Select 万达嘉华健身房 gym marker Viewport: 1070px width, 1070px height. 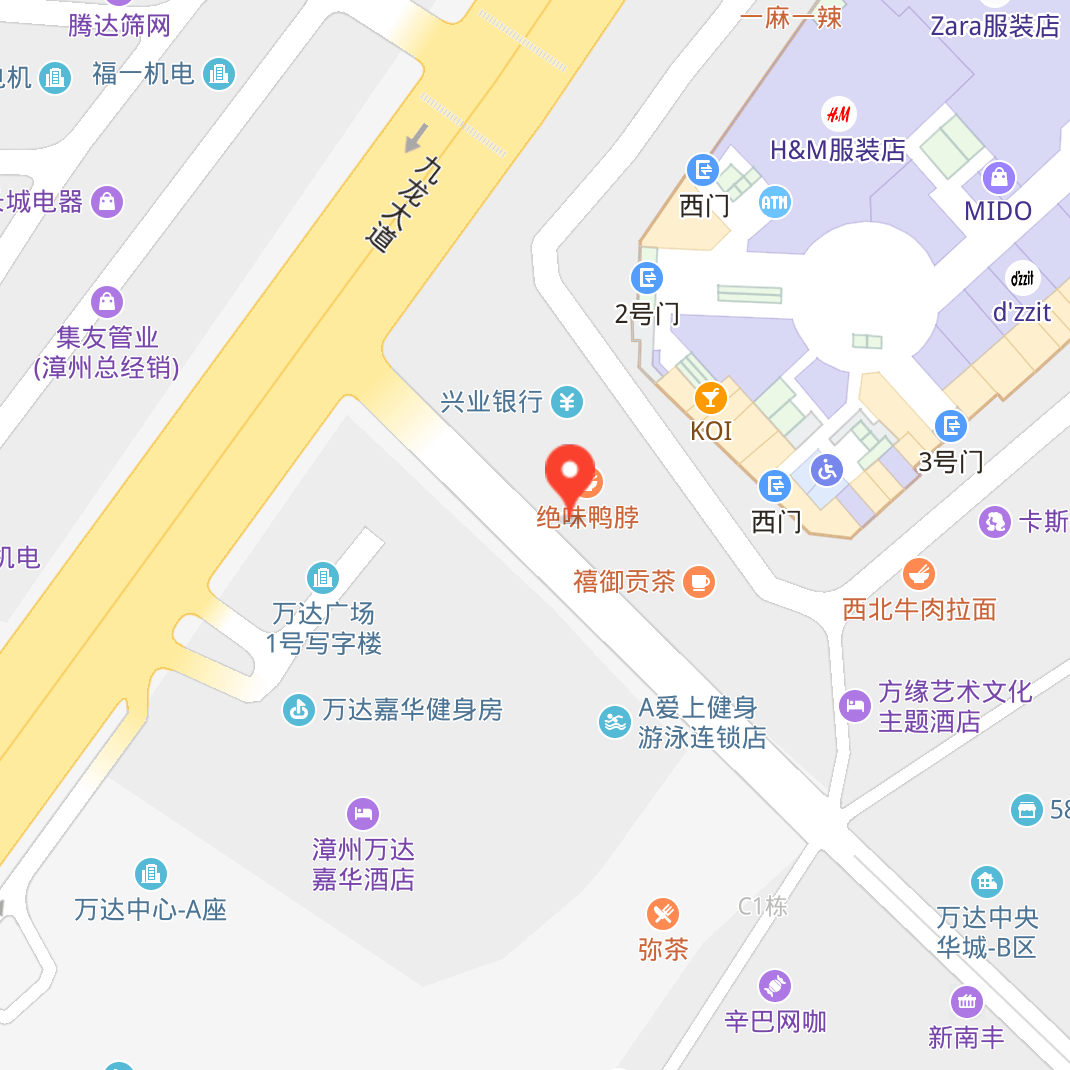(298, 710)
